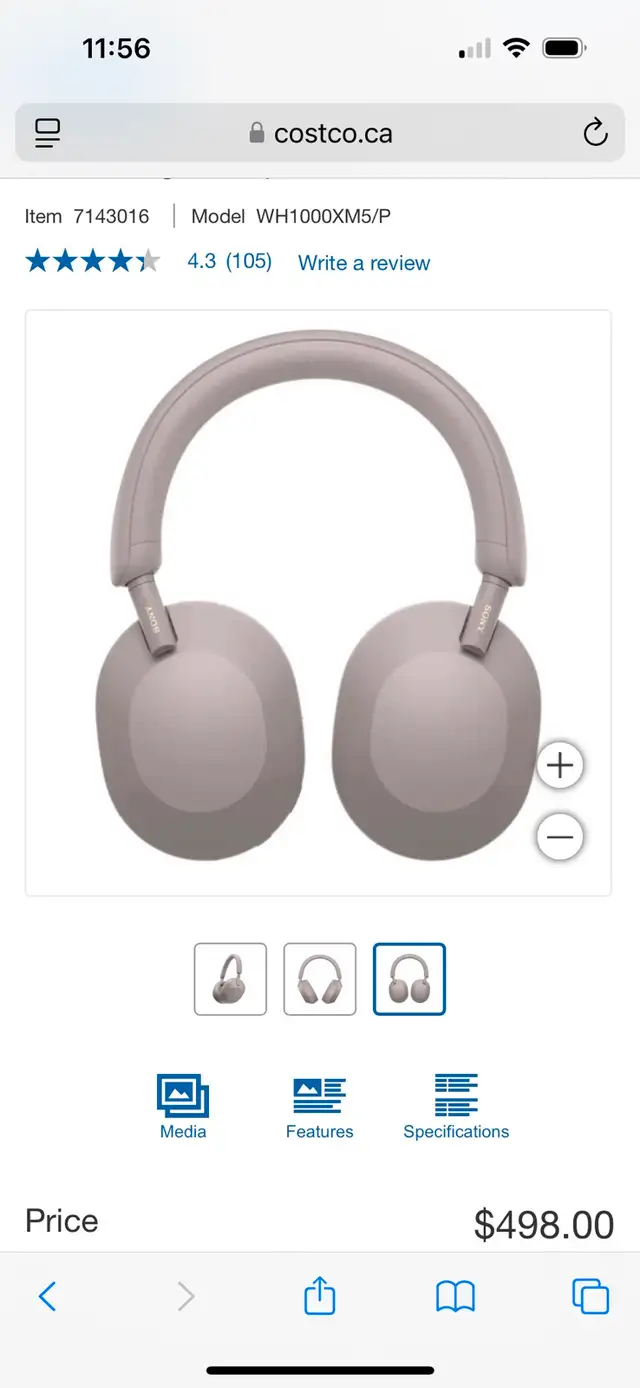This screenshot has height=1388, width=640.
Task: Open Safari bookmarks
Action: tap(455, 1296)
